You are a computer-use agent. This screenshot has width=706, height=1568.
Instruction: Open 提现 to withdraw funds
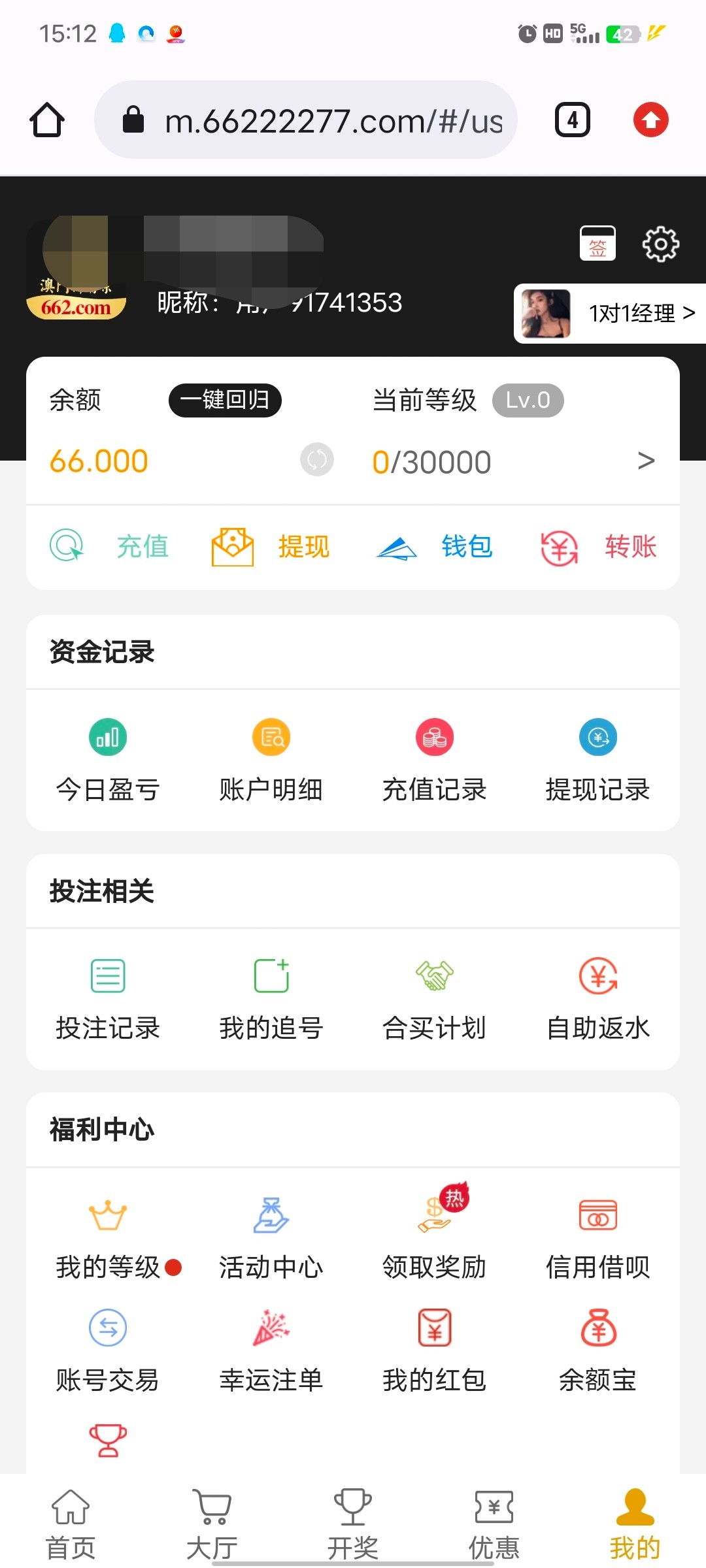click(x=271, y=547)
